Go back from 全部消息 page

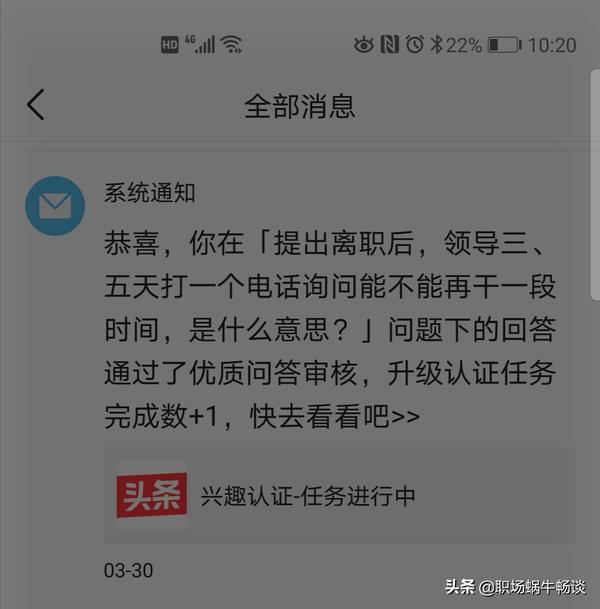(36, 105)
